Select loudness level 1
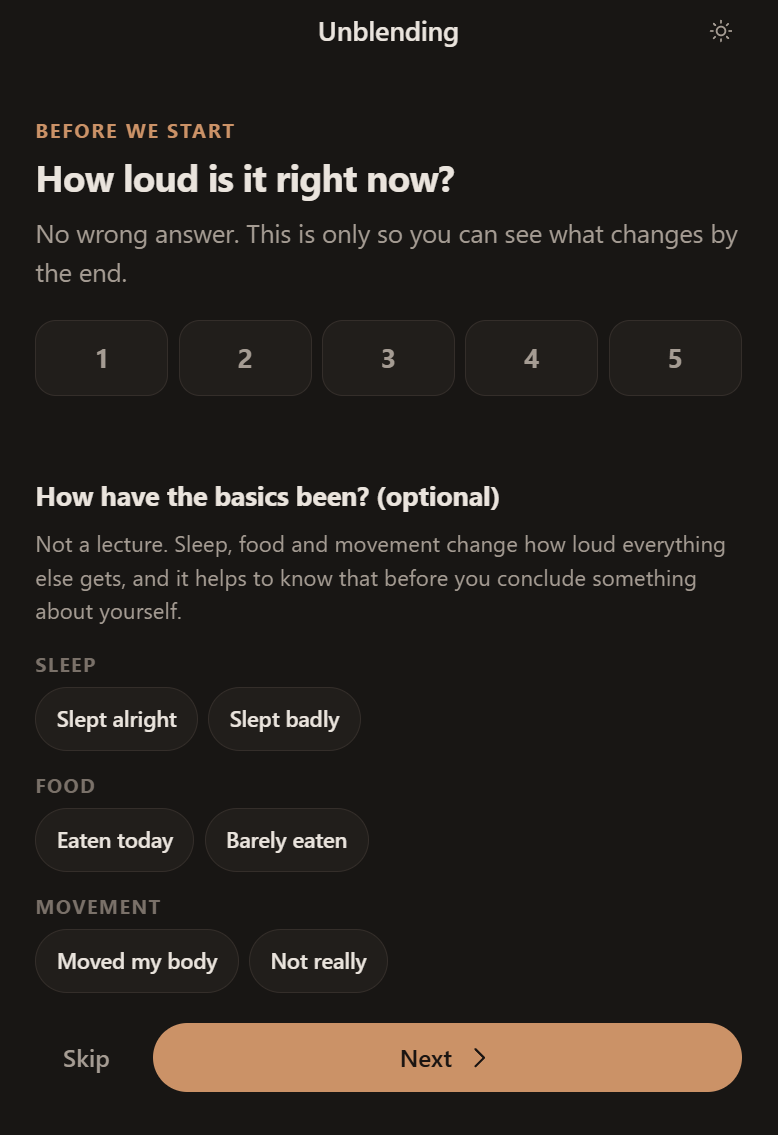 [101, 358]
